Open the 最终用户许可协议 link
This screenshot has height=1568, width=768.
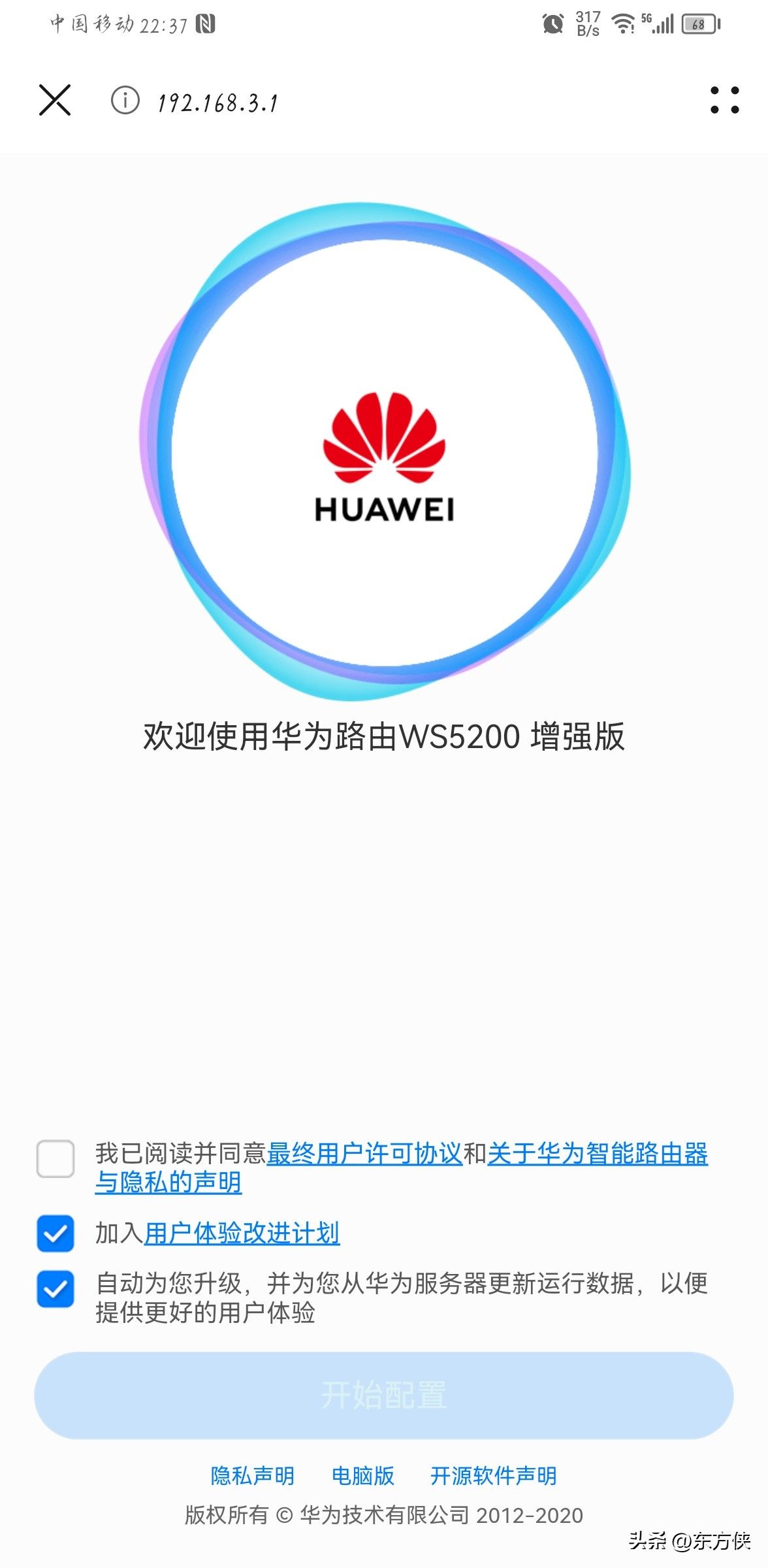364,1154
